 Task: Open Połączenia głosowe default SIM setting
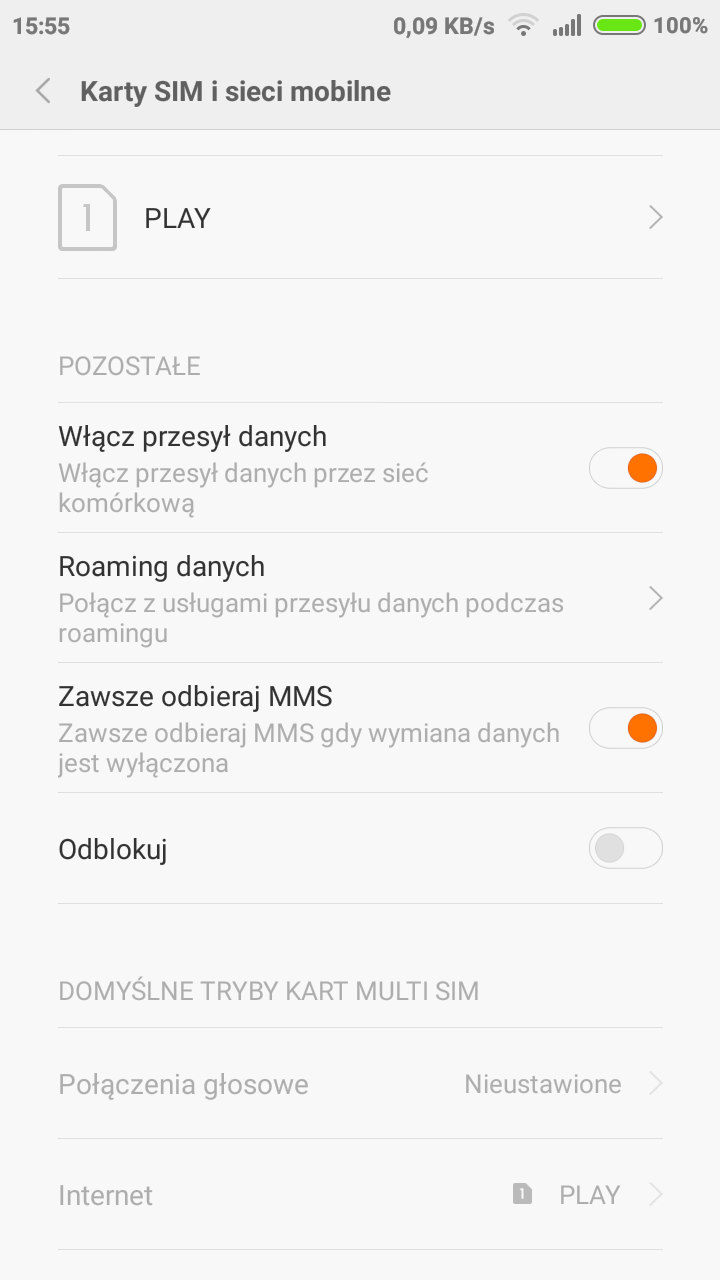coord(360,1084)
